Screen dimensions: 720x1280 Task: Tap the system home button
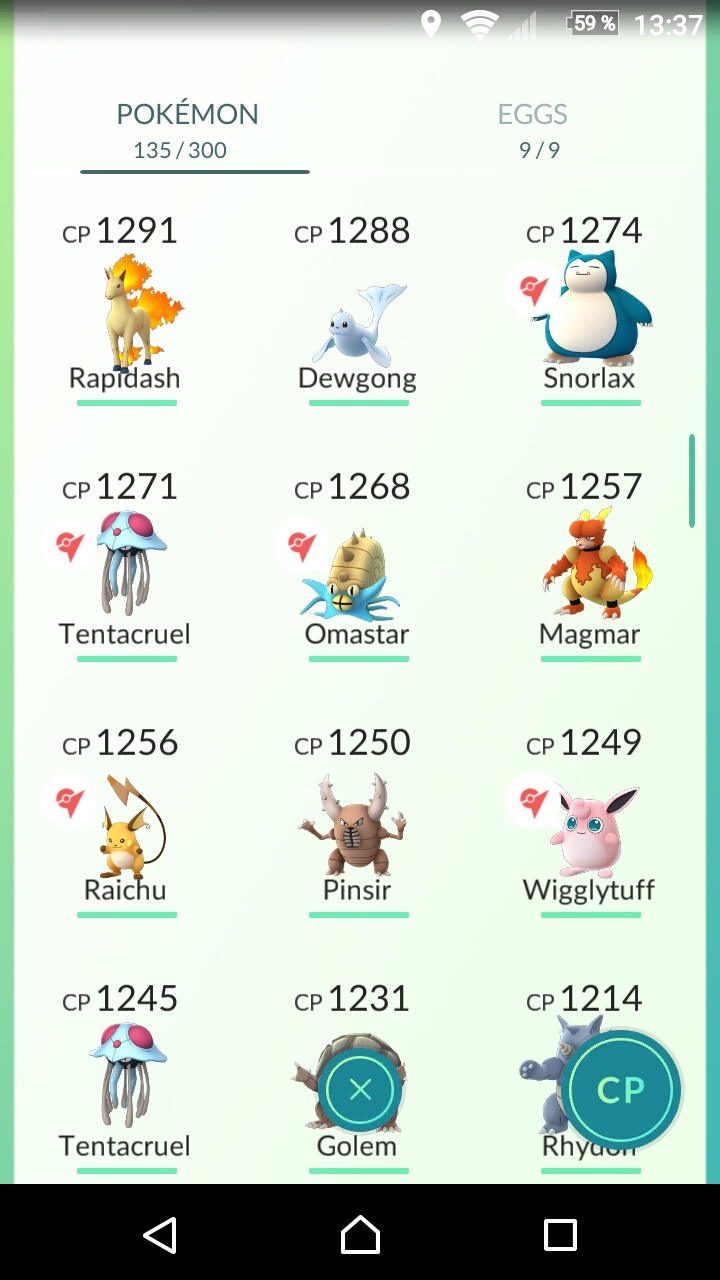click(360, 1234)
